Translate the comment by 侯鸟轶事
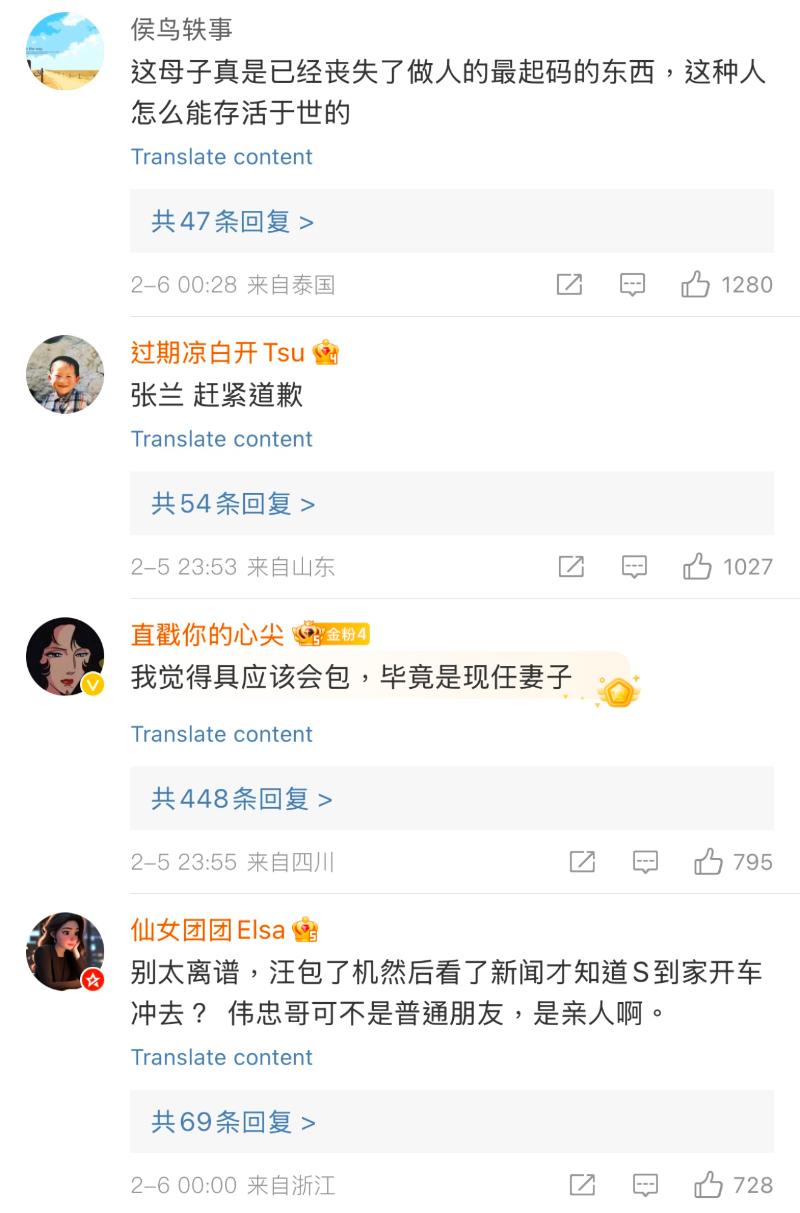800x1213 pixels. pos(221,157)
